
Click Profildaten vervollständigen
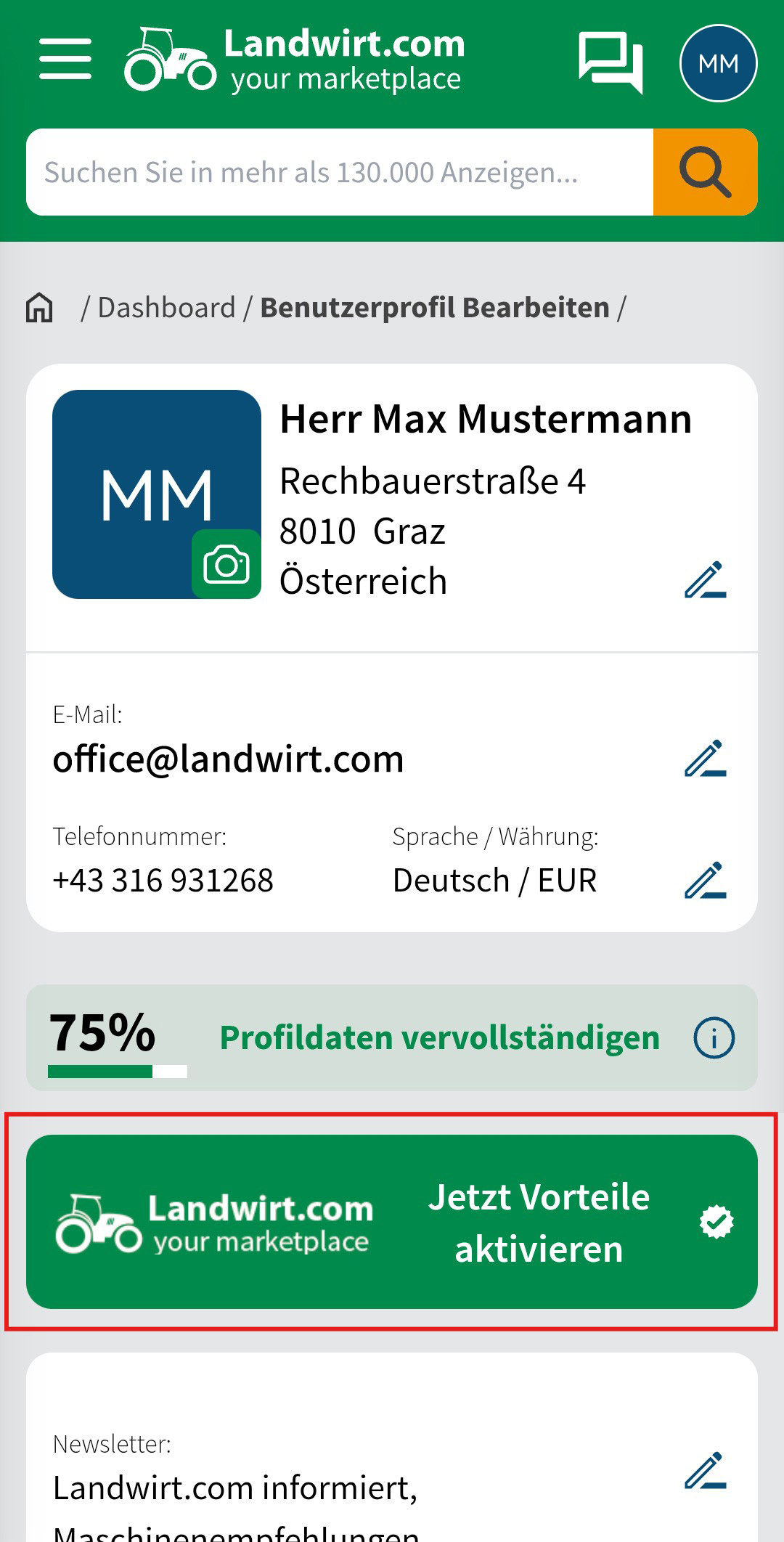(438, 1037)
